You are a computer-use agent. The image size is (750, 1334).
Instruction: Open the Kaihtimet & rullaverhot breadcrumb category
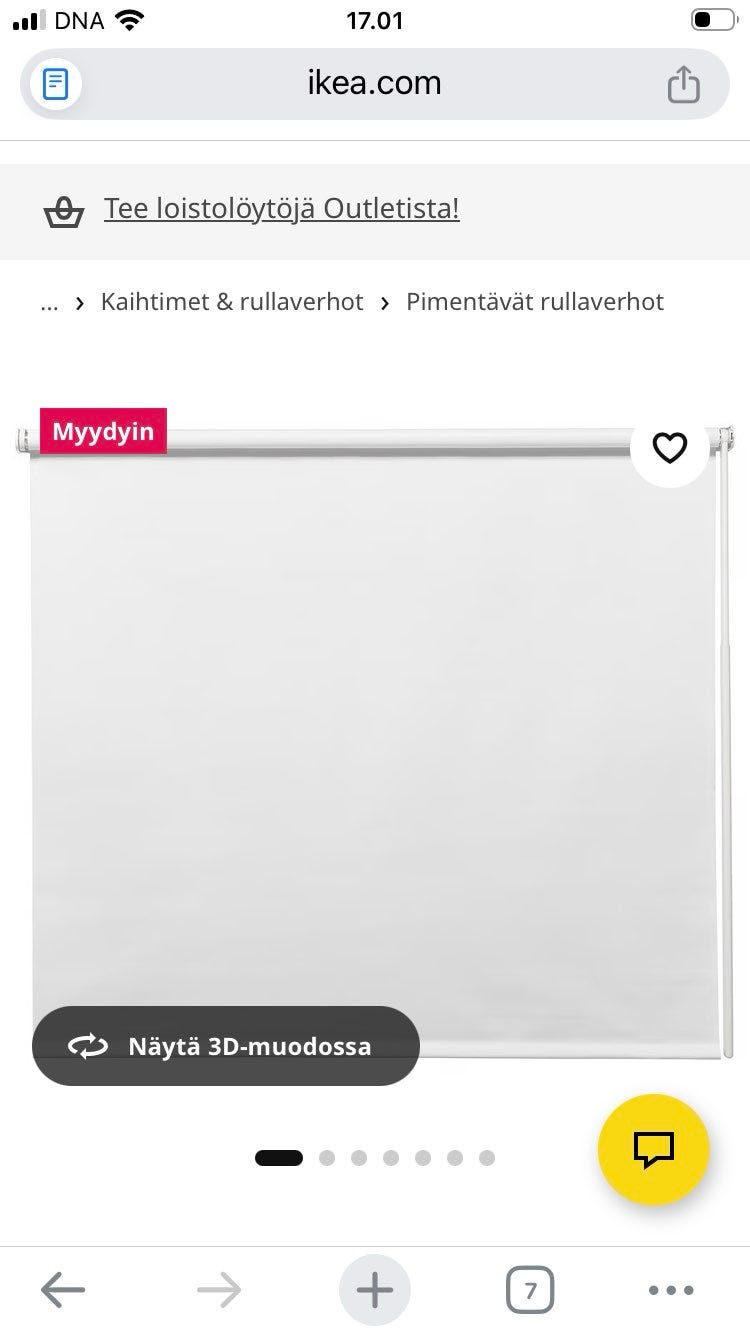231,301
